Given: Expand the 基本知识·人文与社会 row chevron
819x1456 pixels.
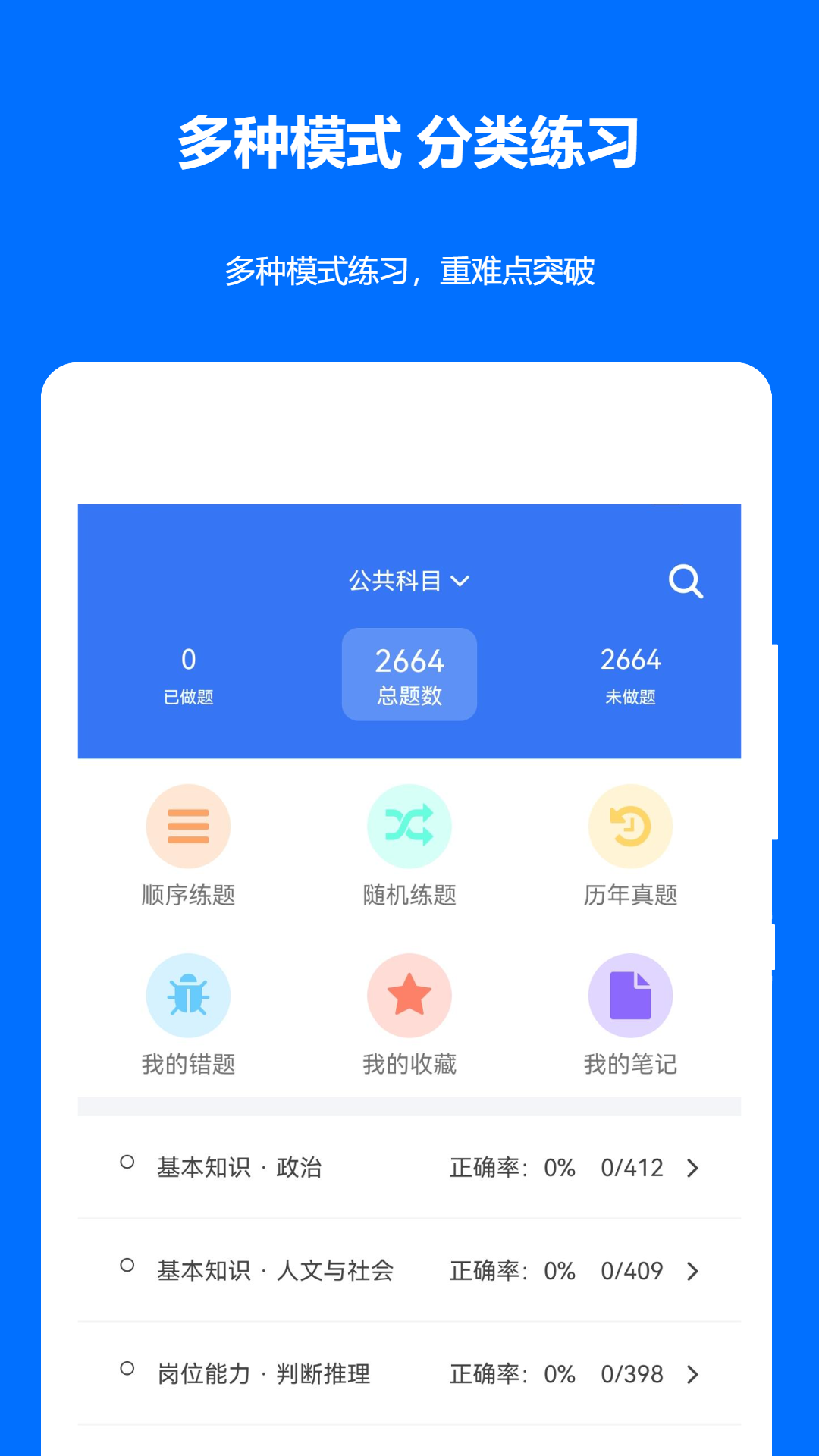Looking at the screenshot, I should [692, 1270].
